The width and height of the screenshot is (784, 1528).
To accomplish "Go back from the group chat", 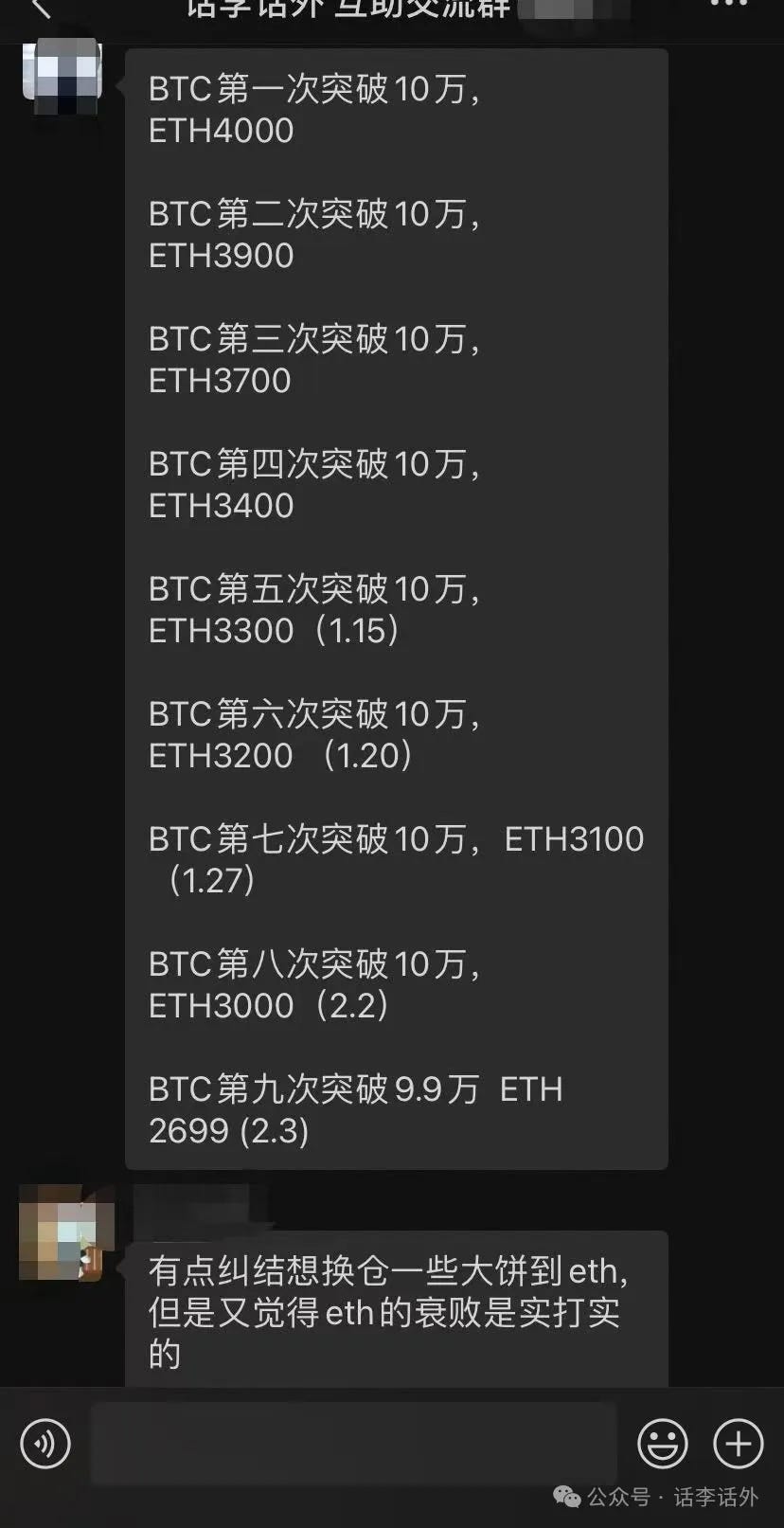I will [41, 9].
